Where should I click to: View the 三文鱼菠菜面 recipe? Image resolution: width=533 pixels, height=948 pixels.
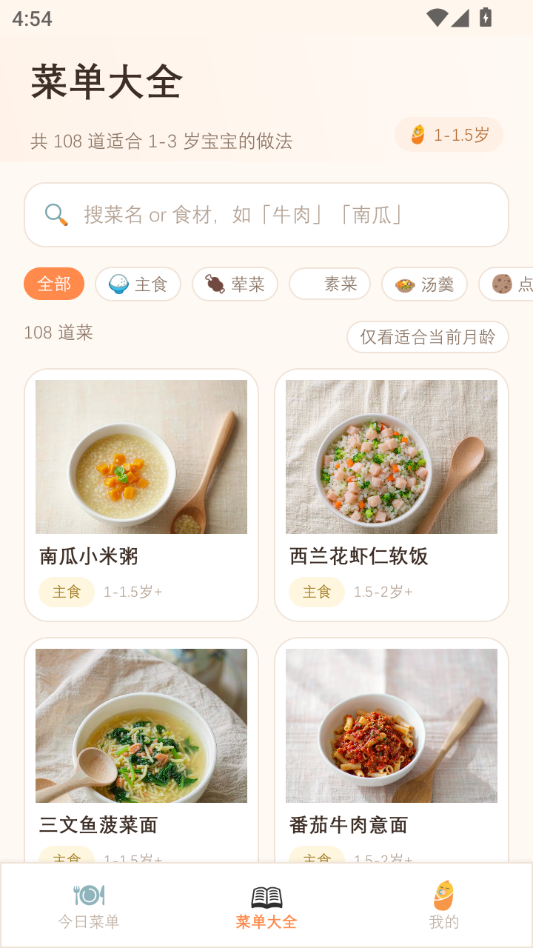[141, 750]
